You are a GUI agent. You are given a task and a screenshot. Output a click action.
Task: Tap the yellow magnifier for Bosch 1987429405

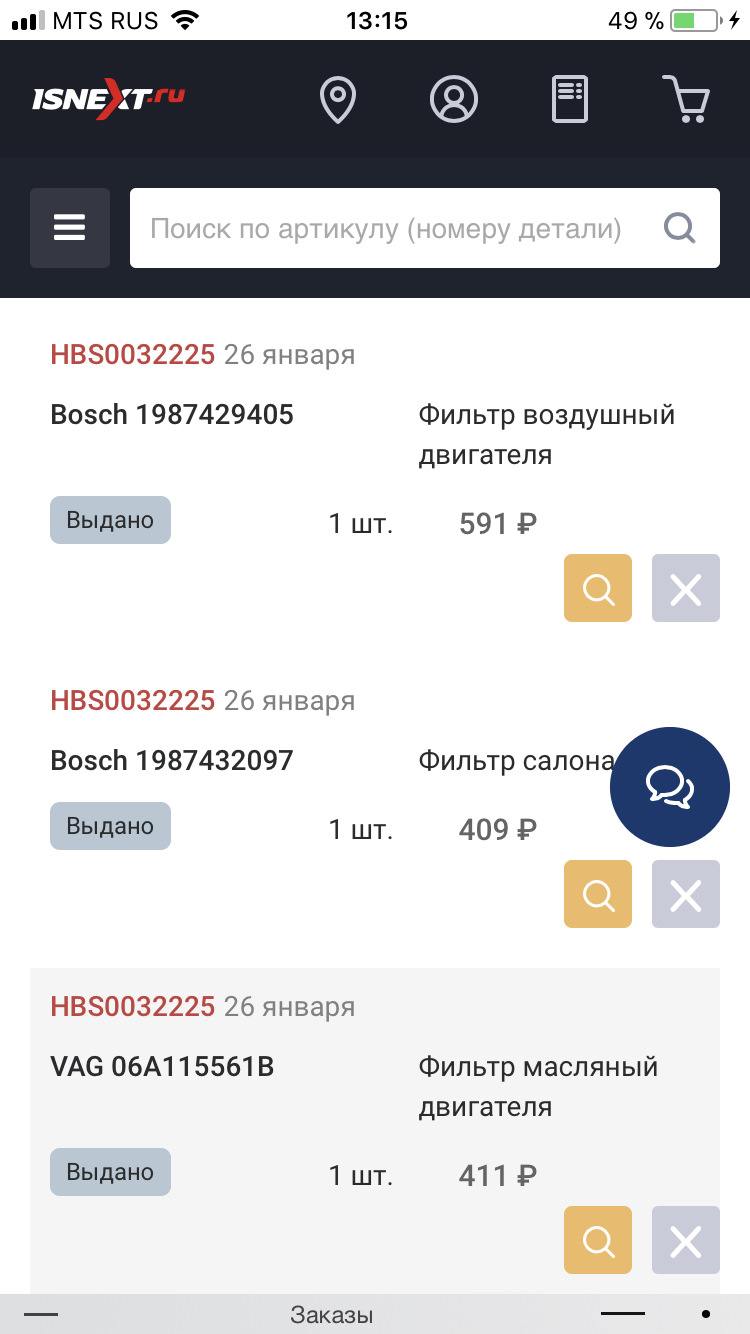point(597,588)
